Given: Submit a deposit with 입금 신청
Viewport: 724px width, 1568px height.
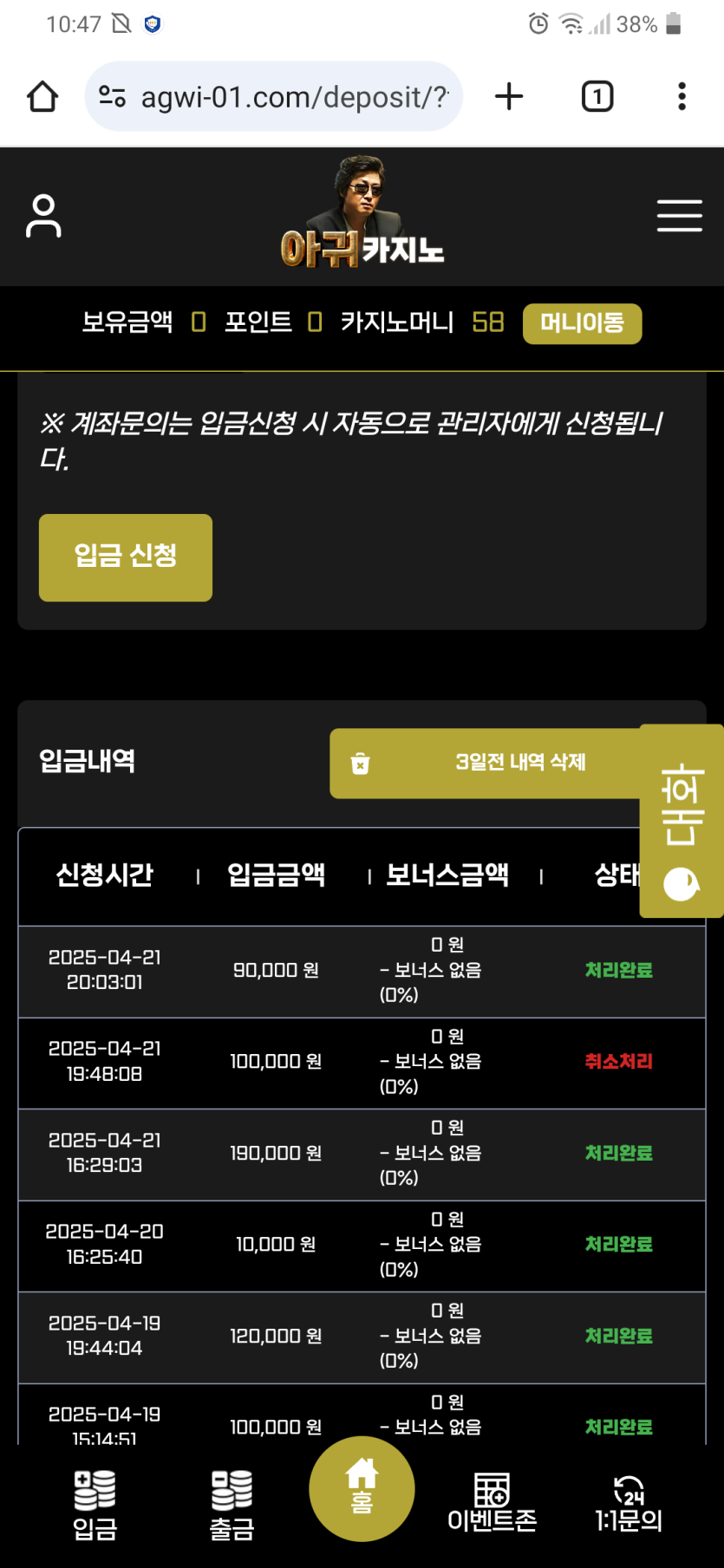Looking at the screenshot, I should [126, 556].
